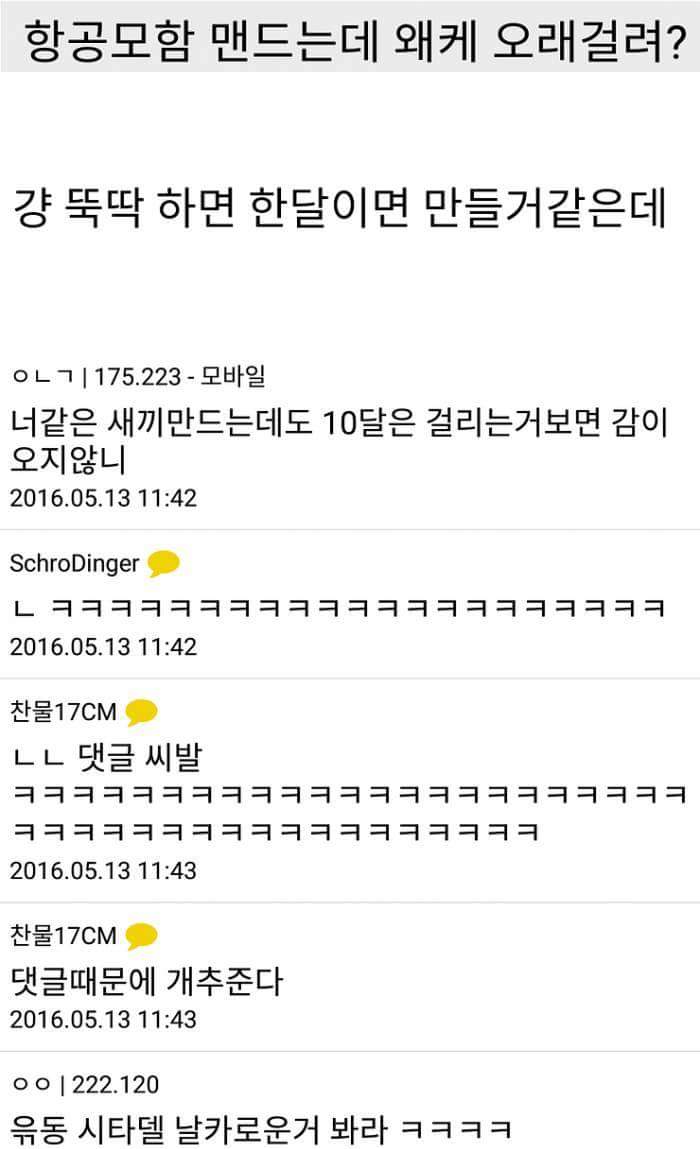This screenshot has width=700, height=1149.
Task: Open 찬물17CM's gallog icon above 'ㄴㄴ 댓글' comment
Action: (x=141, y=712)
